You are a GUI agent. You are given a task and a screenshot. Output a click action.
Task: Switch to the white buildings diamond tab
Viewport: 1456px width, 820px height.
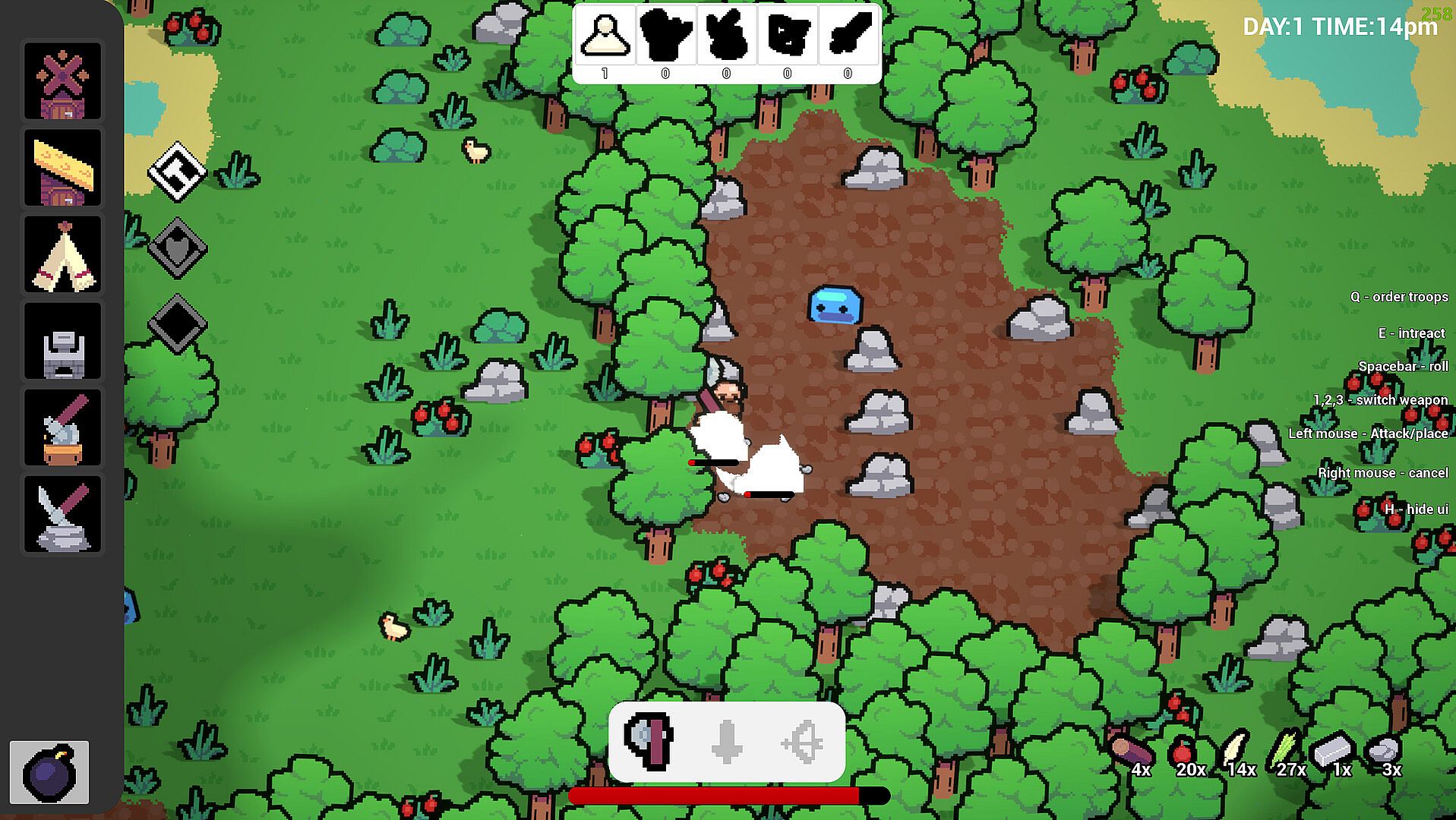click(177, 172)
